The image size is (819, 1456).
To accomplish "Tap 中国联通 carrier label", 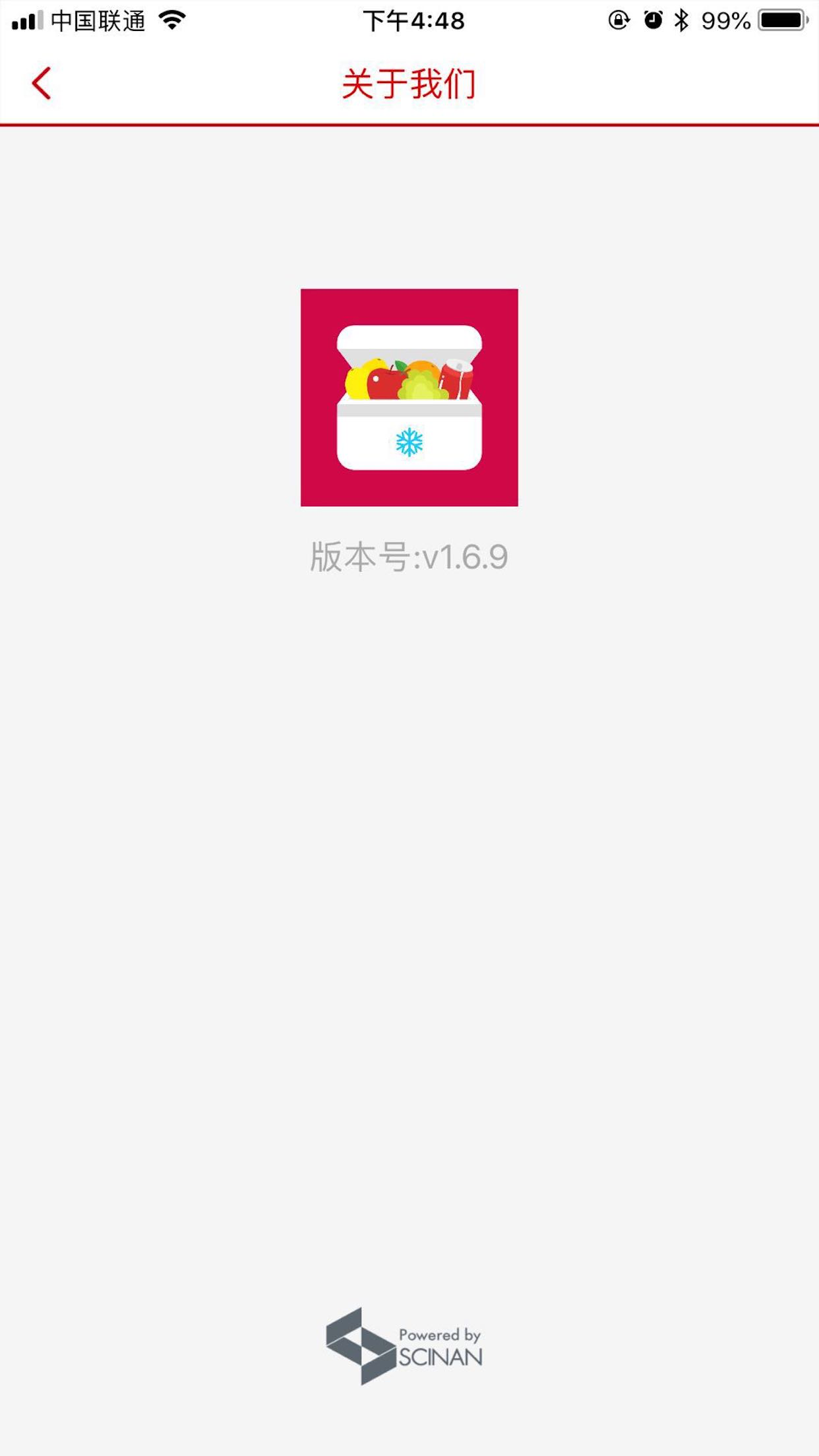I will [99, 20].
